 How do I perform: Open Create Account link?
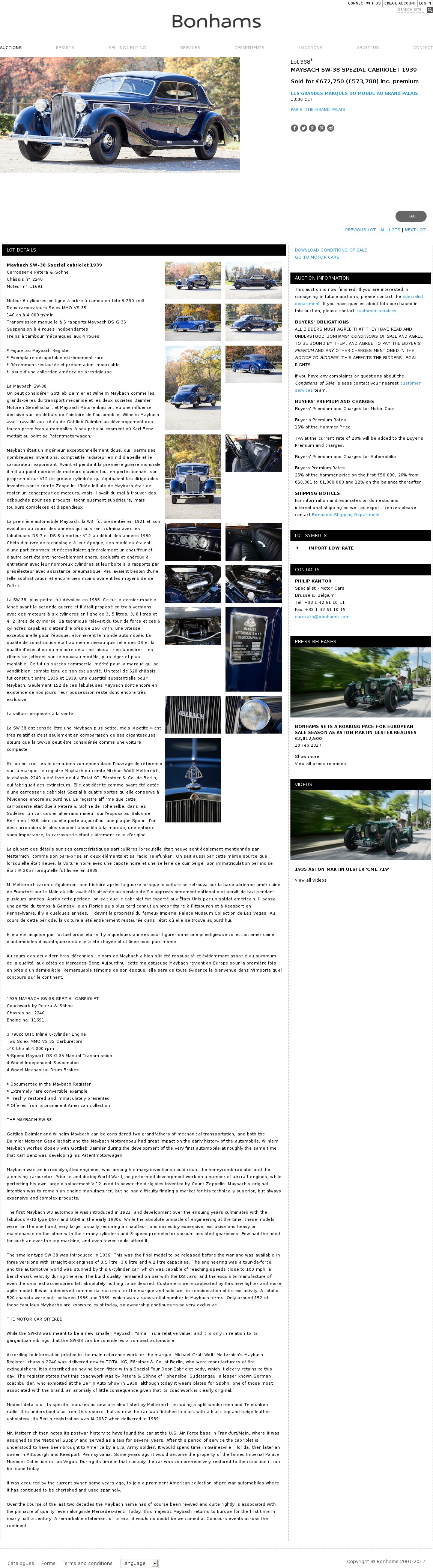(x=400, y=3)
